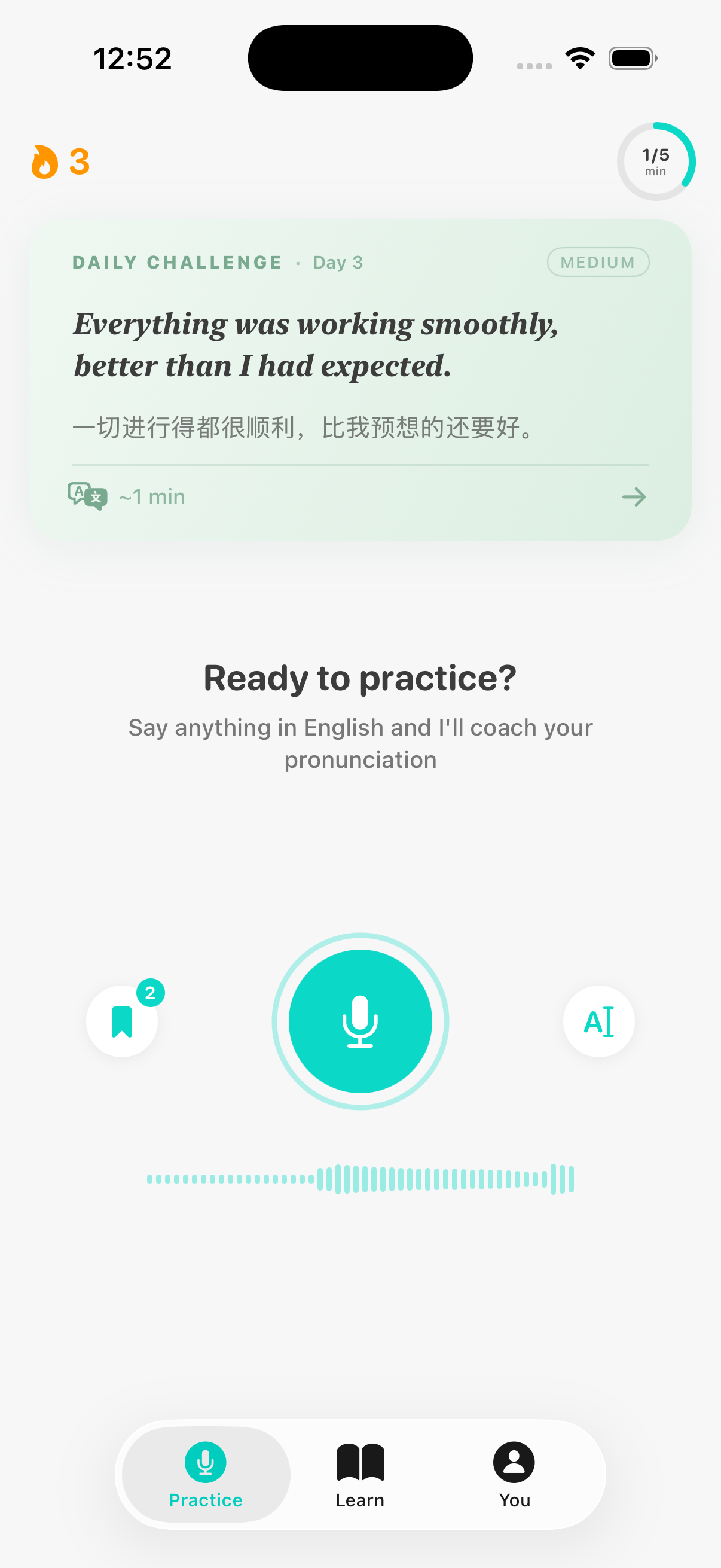The width and height of the screenshot is (721, 1568).
Task: Tap the microphone button to start recording
Action: coord(360,1021)
